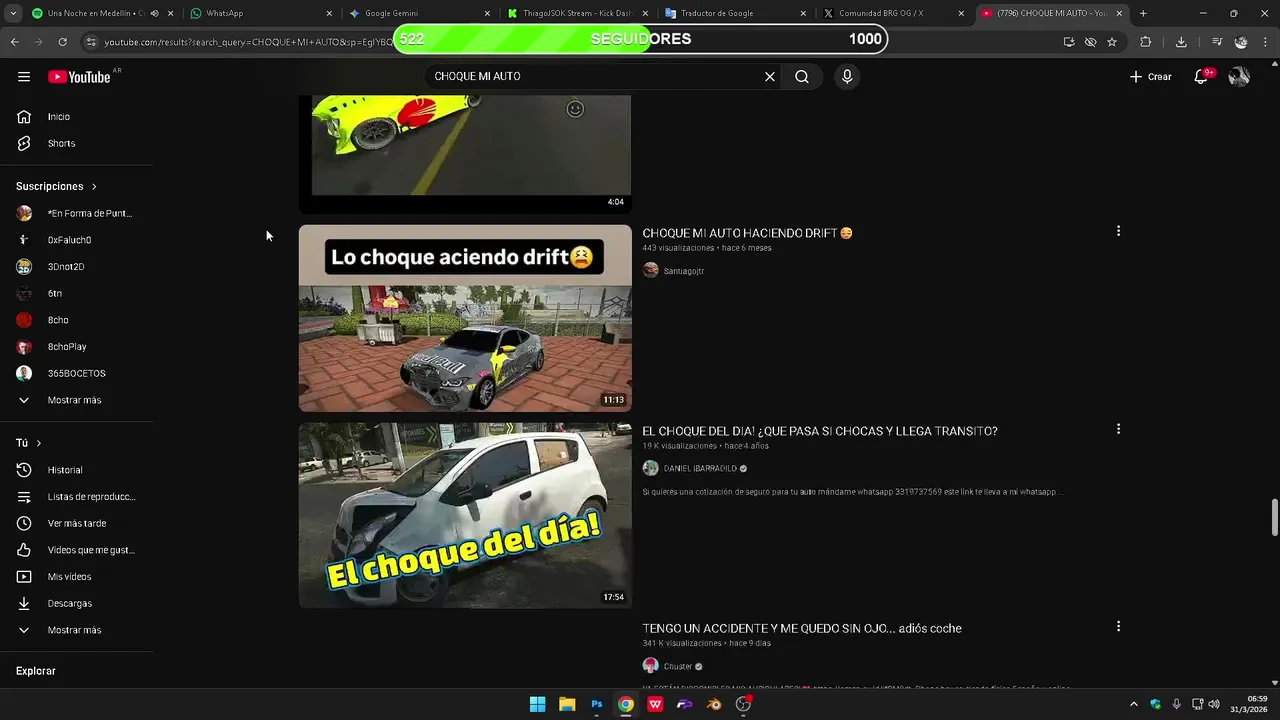Expand Mostrar más under Suscripciones

(x=73, y=400)
